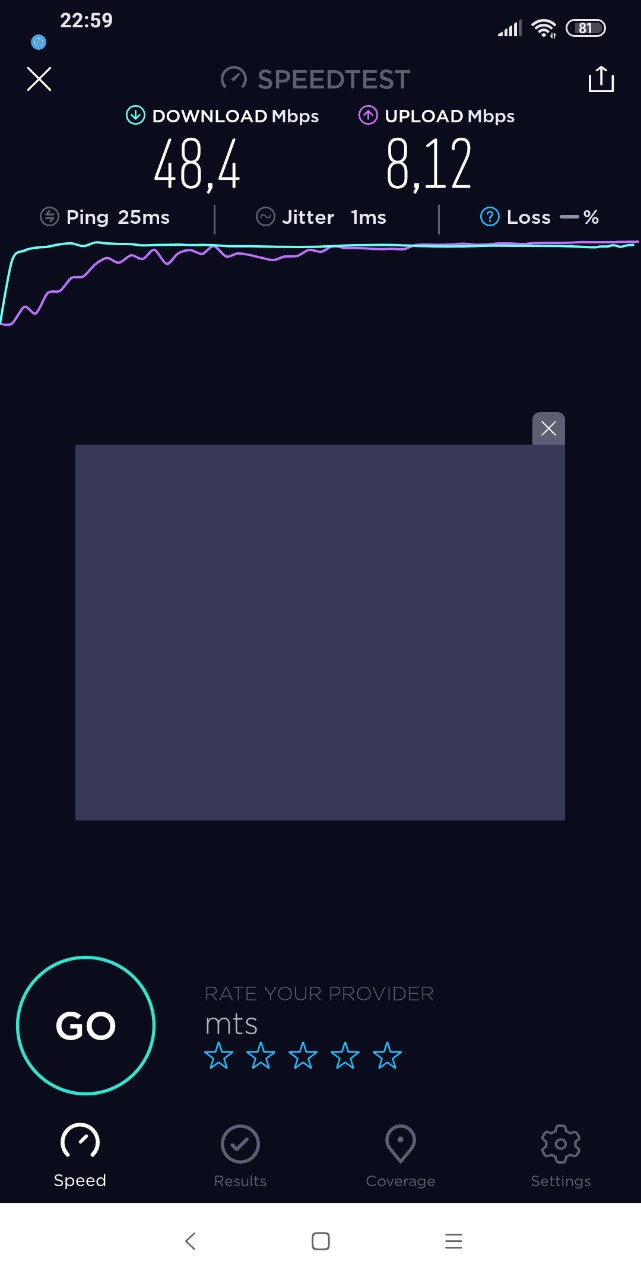Image resolution: width=641 pixels, height=1280 pixels.
Task: Start a new test with GO
Action: pos(86,1025)
